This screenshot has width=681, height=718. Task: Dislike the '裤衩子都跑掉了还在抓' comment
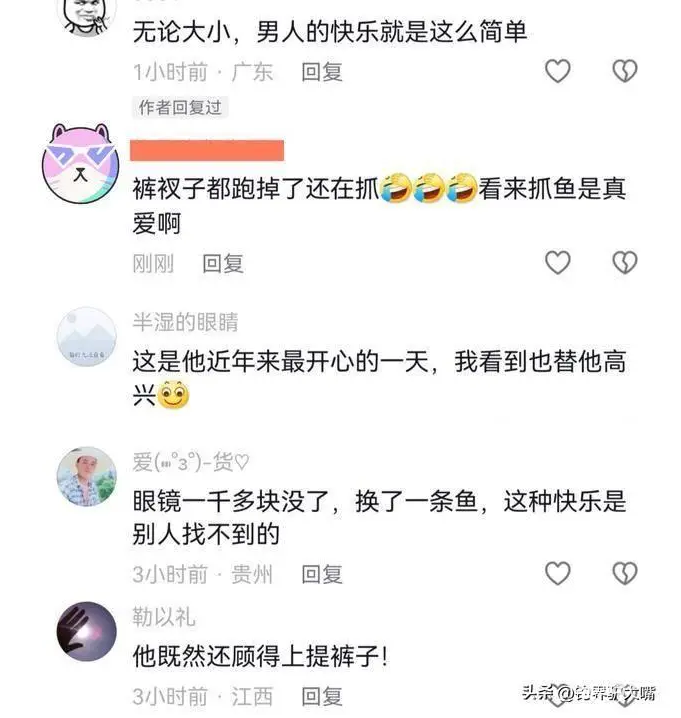(x=625, y=263)
